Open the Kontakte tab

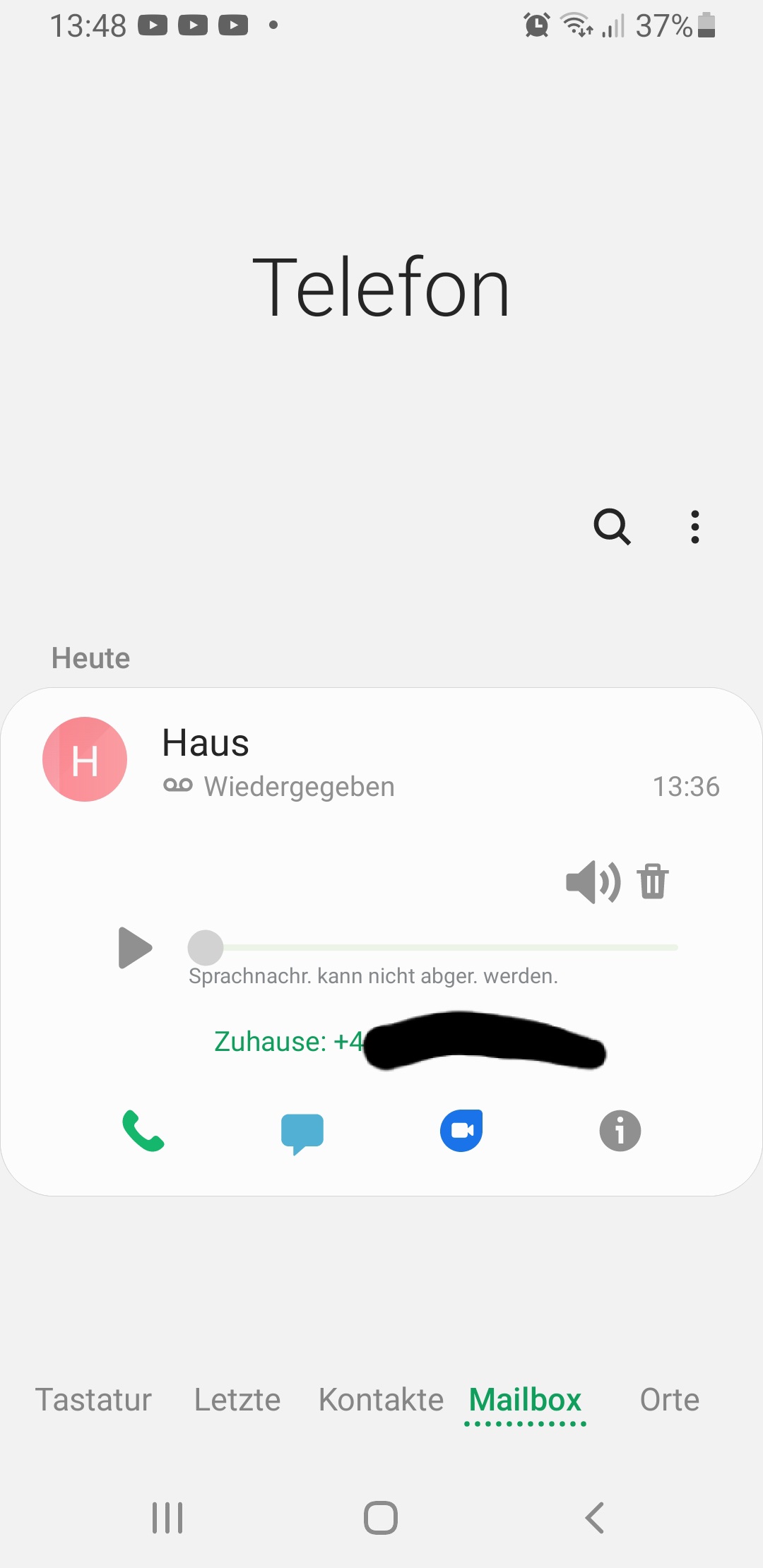(381, 1399)
